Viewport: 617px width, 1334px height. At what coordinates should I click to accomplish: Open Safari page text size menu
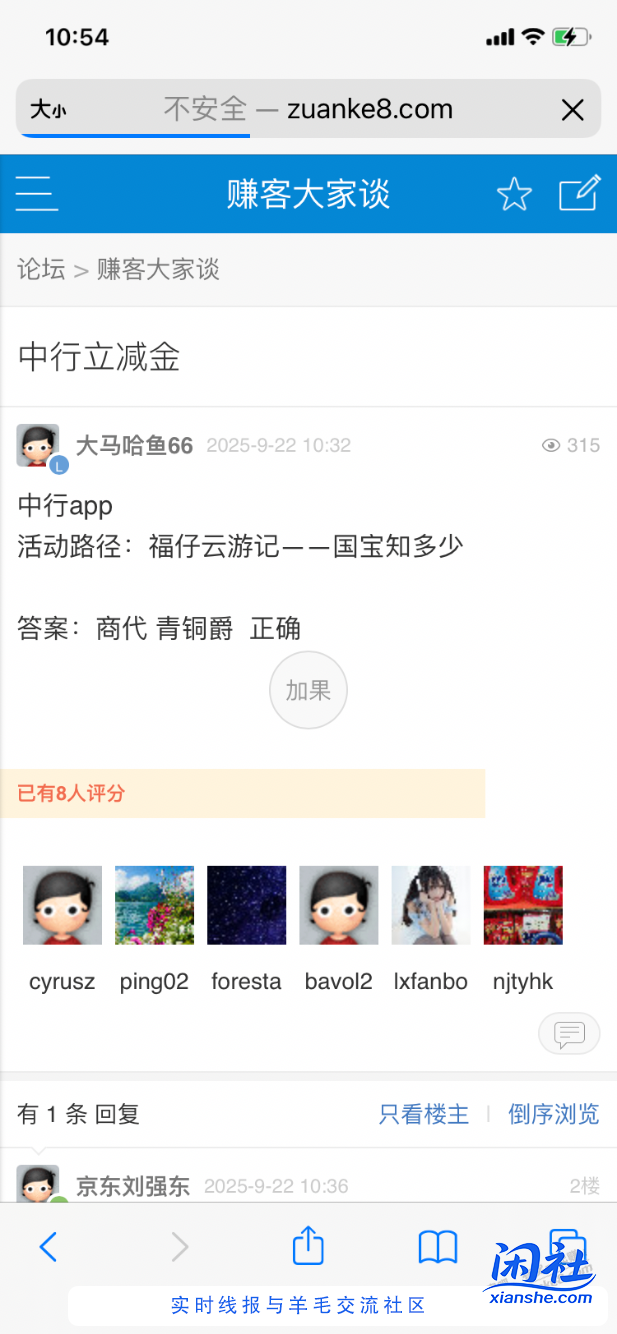click(x=48, y=109)
